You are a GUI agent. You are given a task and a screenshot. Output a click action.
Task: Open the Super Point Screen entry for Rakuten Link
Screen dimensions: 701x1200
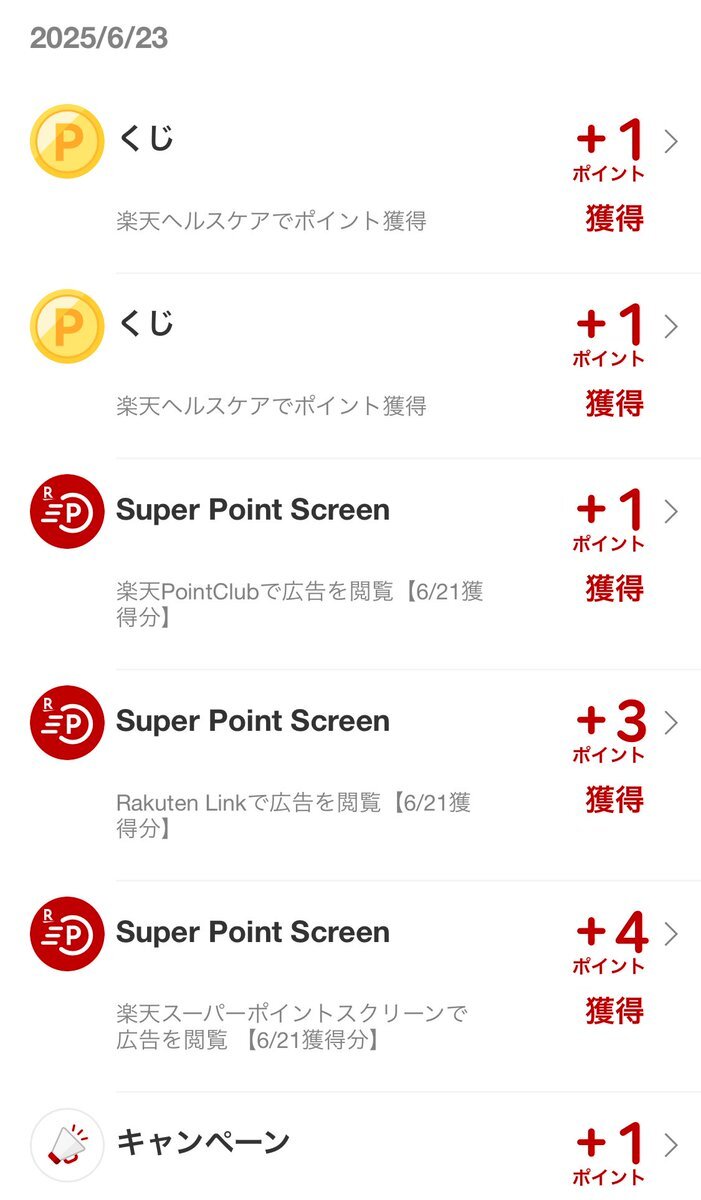point(350,775)
